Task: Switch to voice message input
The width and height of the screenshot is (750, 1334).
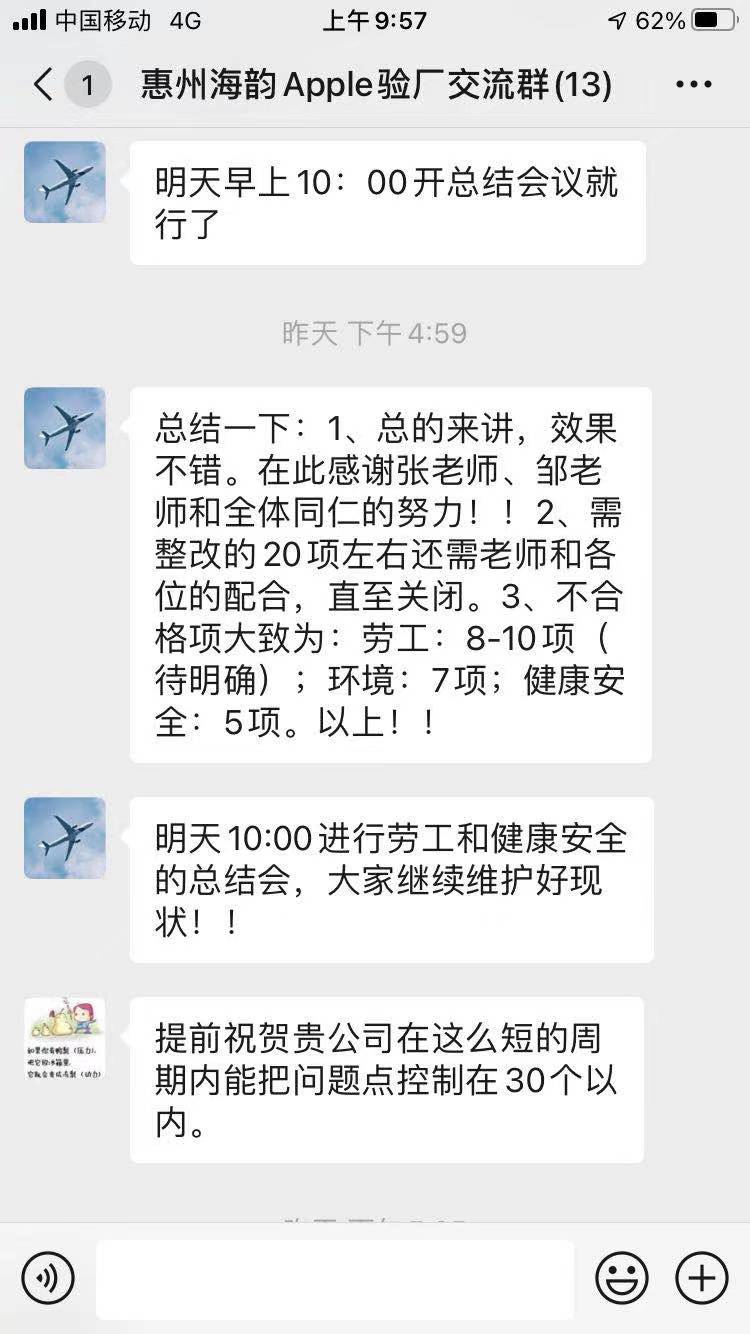Action: click(48, 1278)
